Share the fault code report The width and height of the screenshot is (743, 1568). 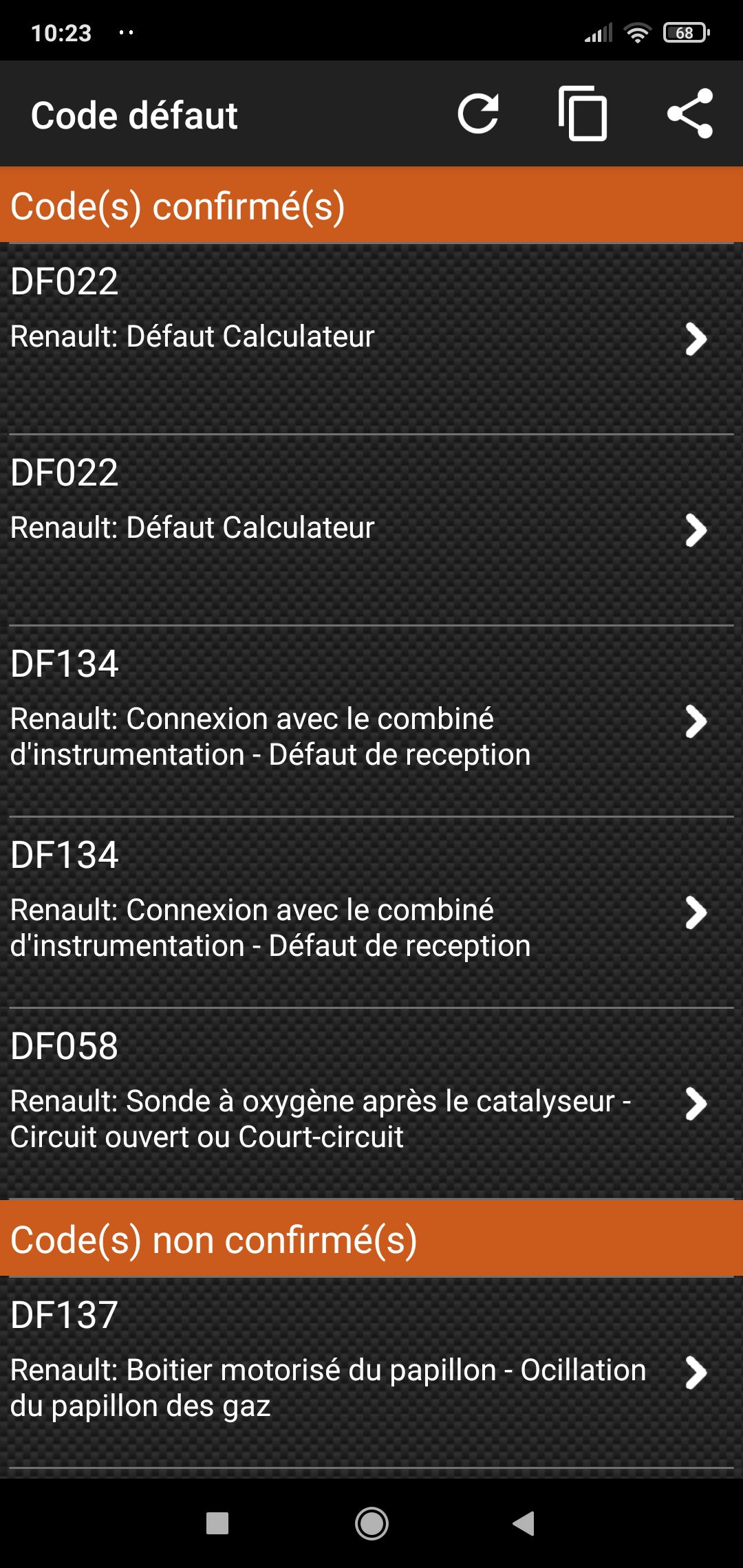pyautogui.click(x=690, y=113)
